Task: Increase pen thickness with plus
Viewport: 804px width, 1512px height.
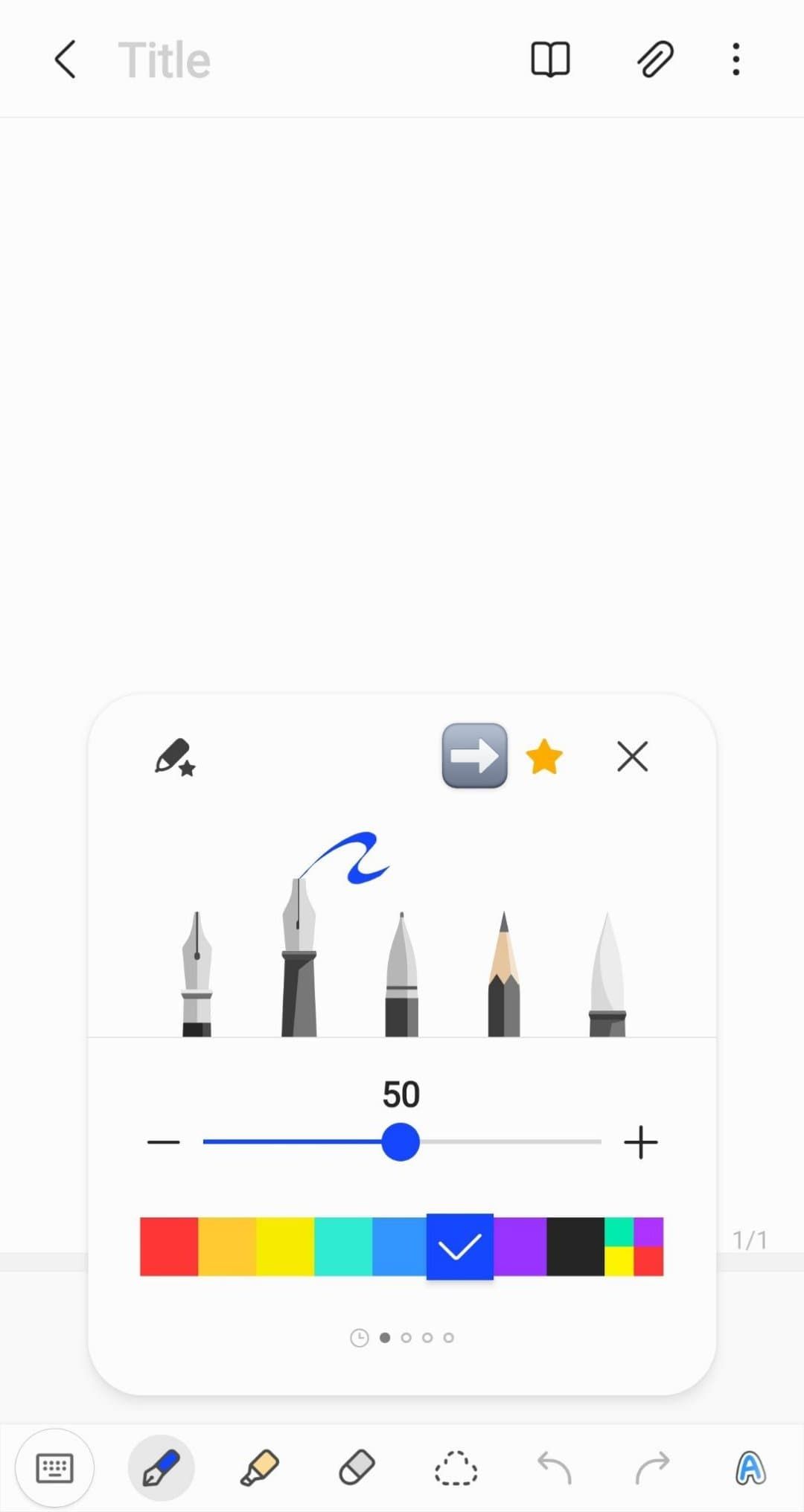Action: tap(641, 1141)
